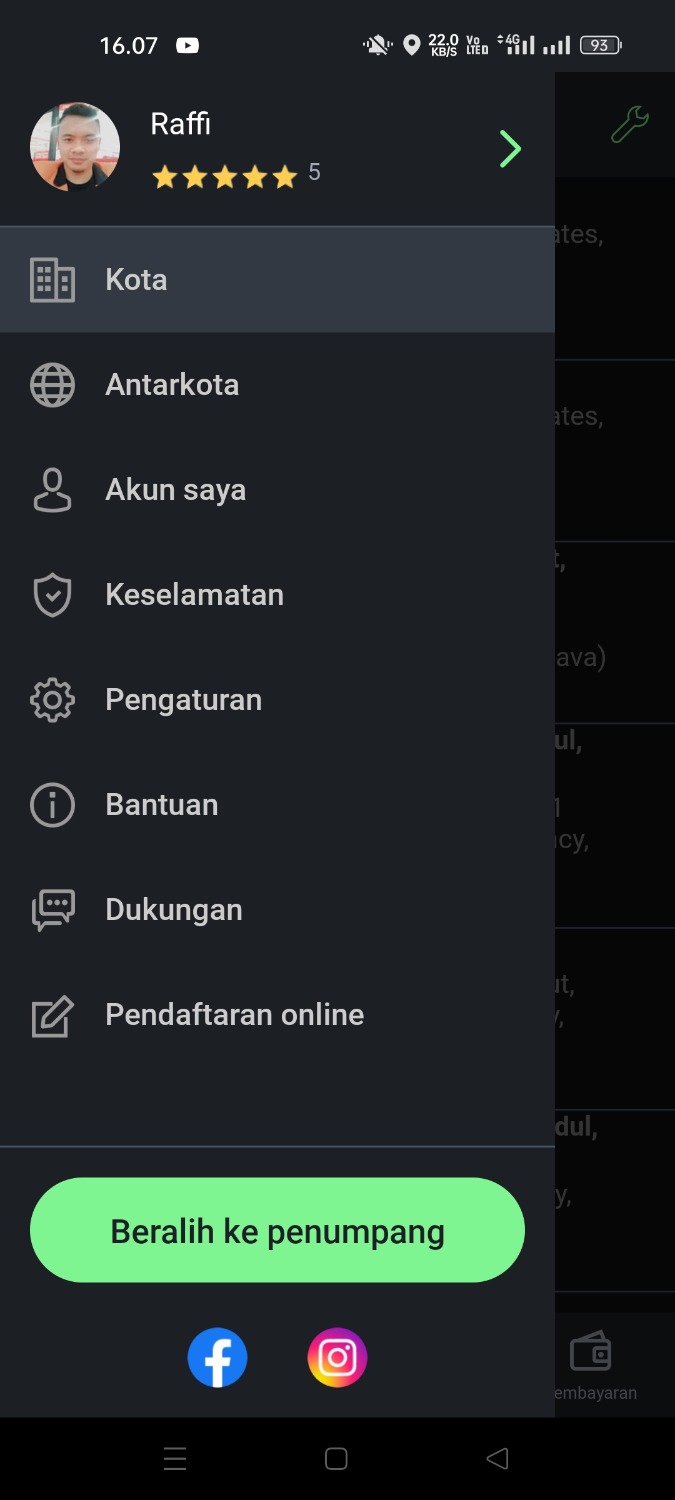Go to the phone home screen
This screenshot has width=675, height=1500.
[336, 1459]
